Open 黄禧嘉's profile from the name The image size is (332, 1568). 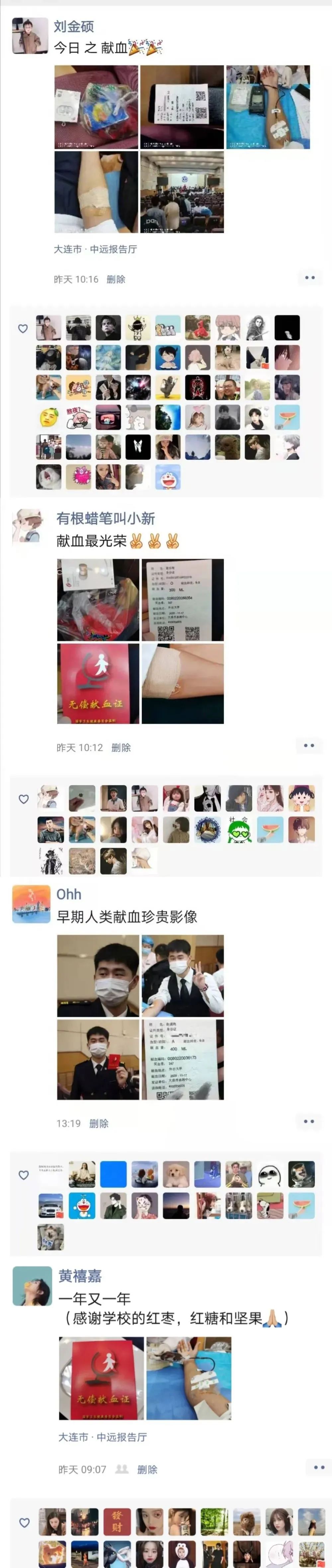pyautogui.click(x=80, y=1276)
